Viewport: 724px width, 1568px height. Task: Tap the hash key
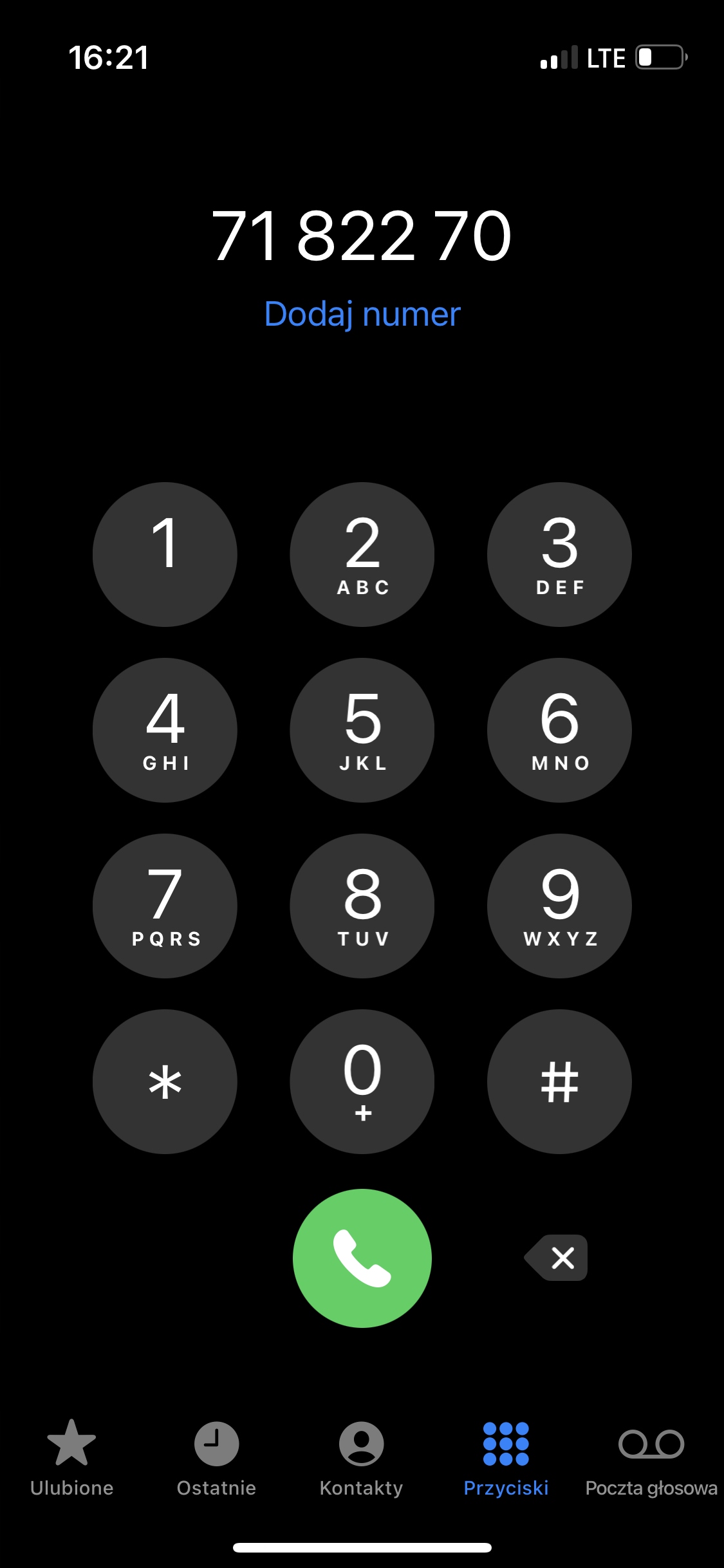559,1081
